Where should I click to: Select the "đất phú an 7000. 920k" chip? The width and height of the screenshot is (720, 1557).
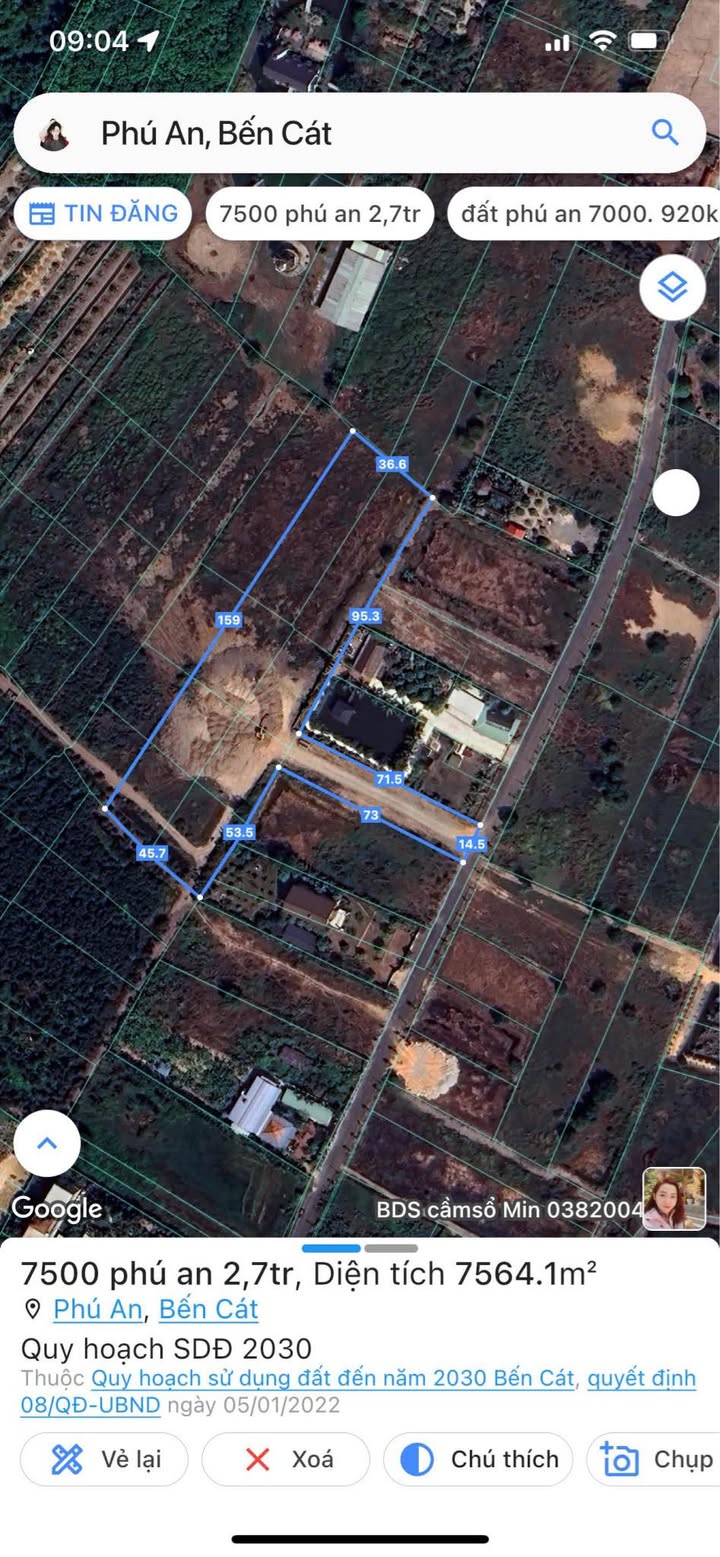585,213
